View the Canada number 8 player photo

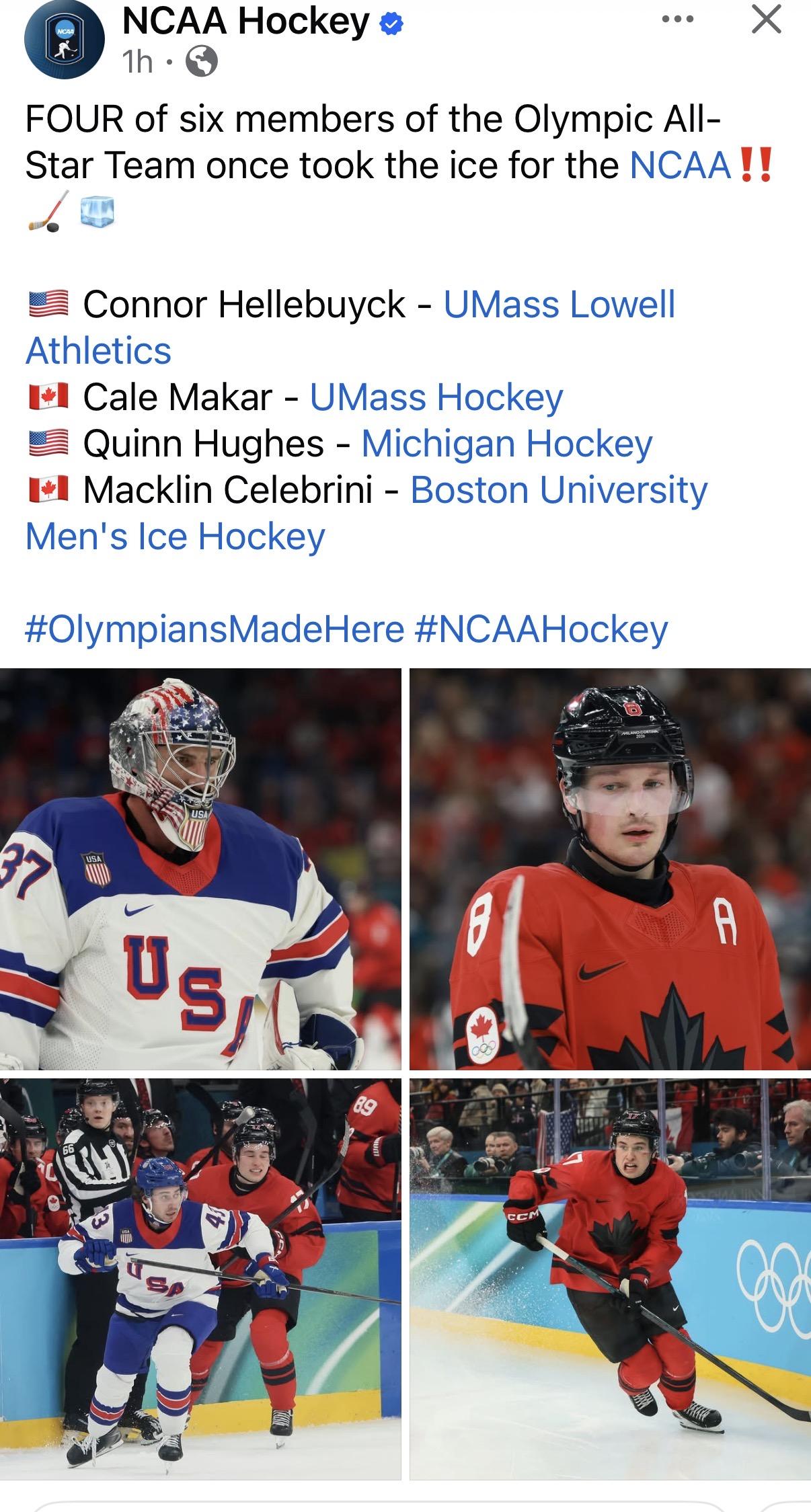tap(610, 869)
